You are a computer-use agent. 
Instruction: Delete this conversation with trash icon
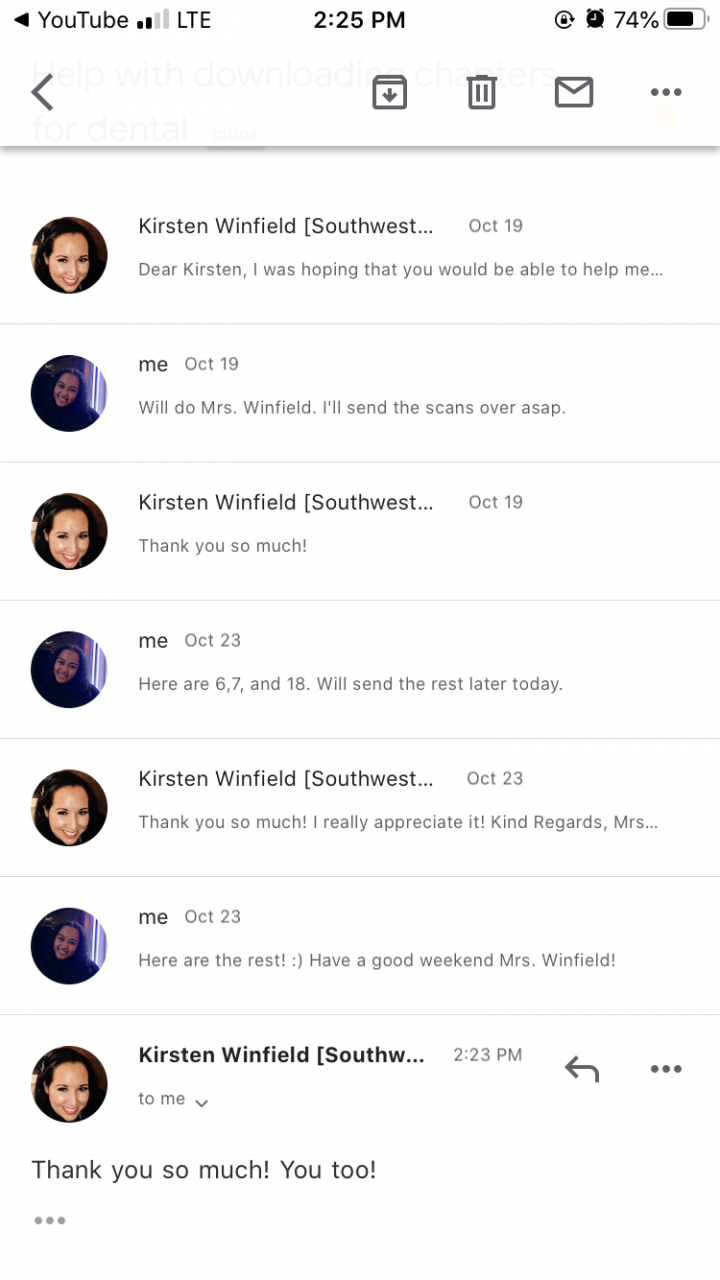coord(481,92)
